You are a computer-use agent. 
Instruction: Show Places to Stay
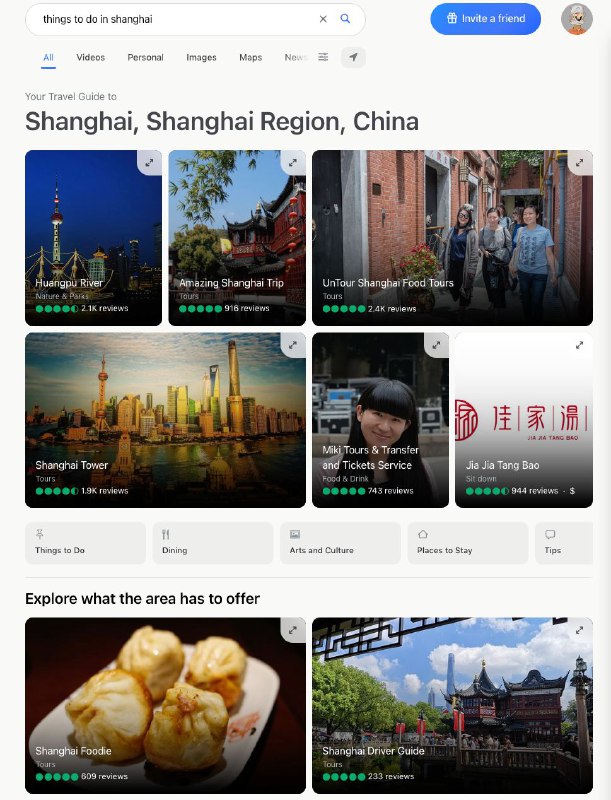click(x=467, y=543)
